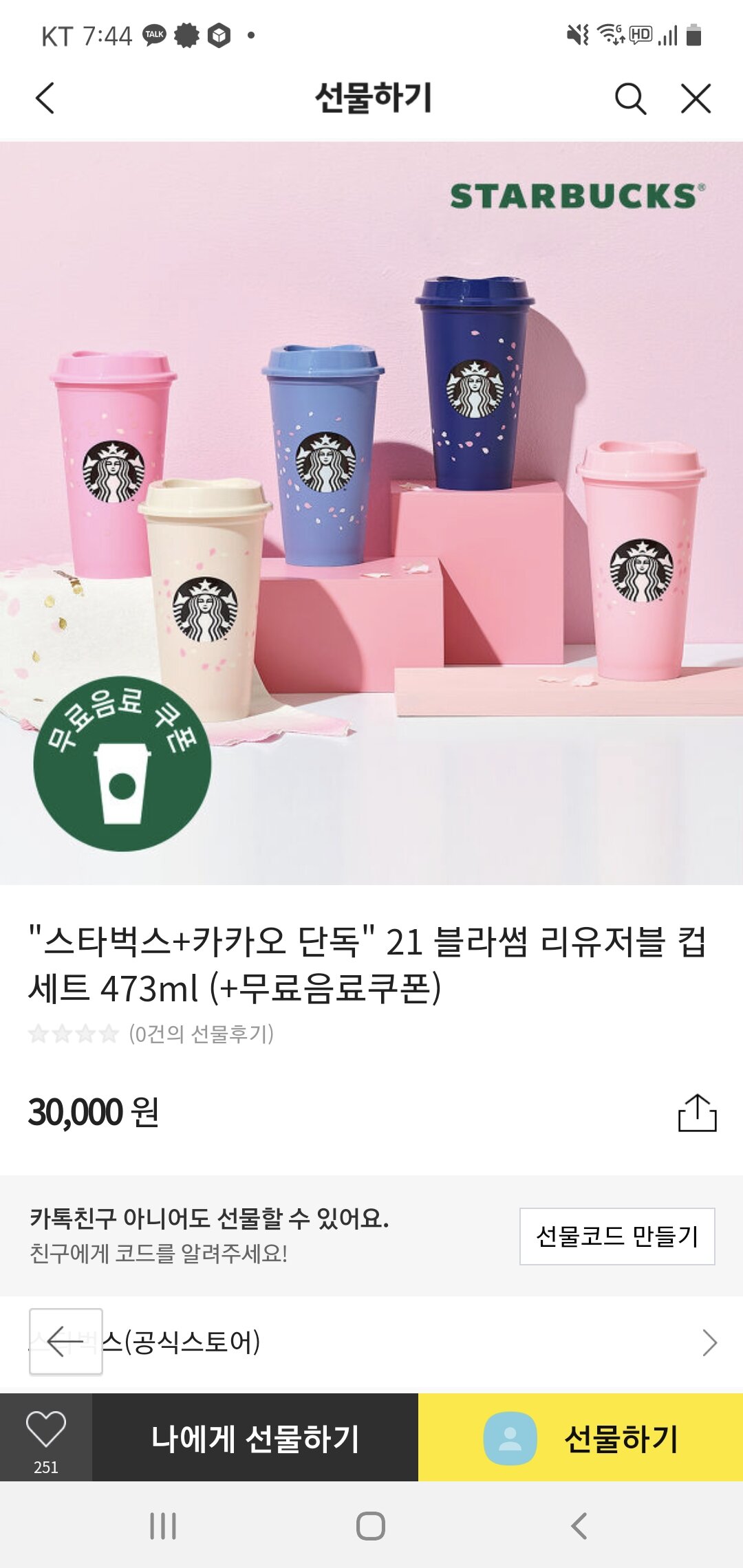743x1568 pixels.
Task: Go back using the top-left arrow
Action: pyautogui.click(x=45, y=98)
